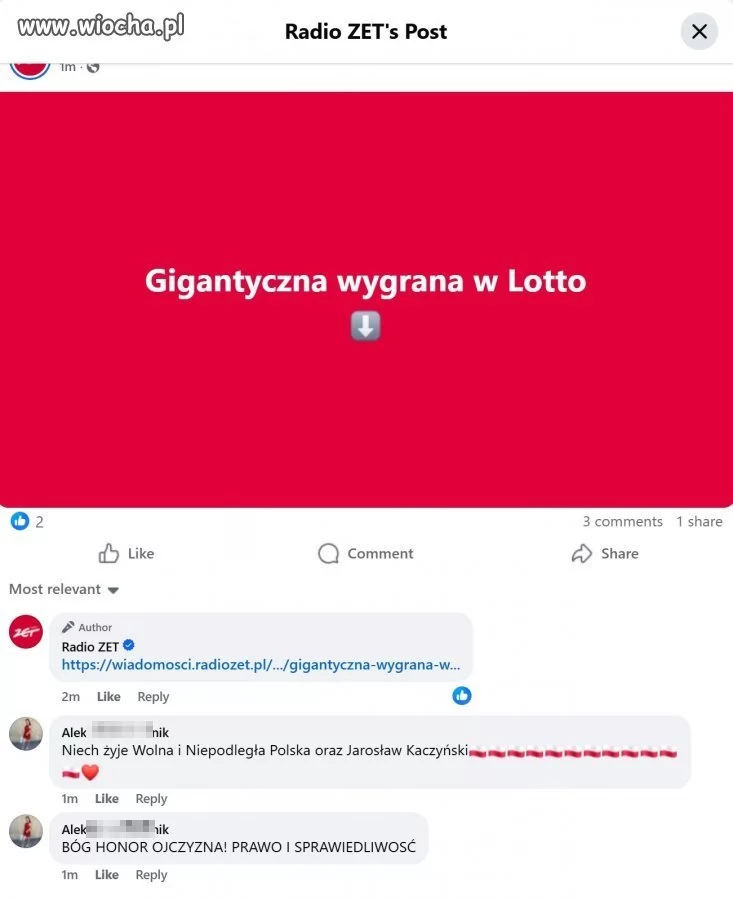Like the BÓG HONOR OJCZYZNA comment

(107, 875)
